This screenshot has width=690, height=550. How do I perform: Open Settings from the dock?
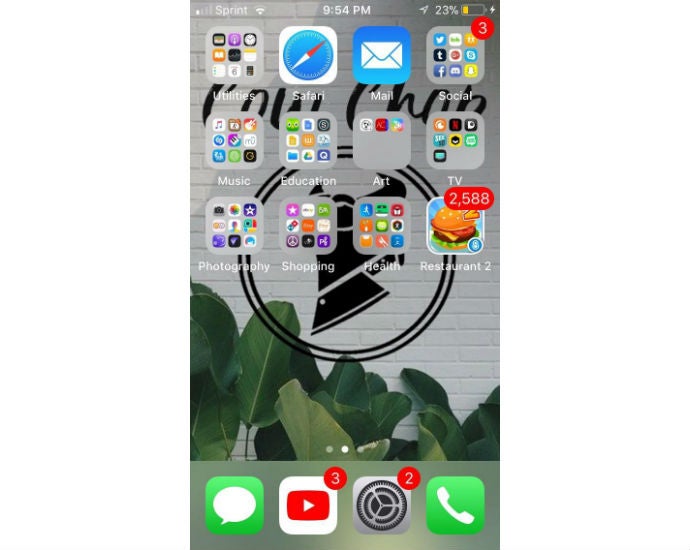[x=381, y=505]
